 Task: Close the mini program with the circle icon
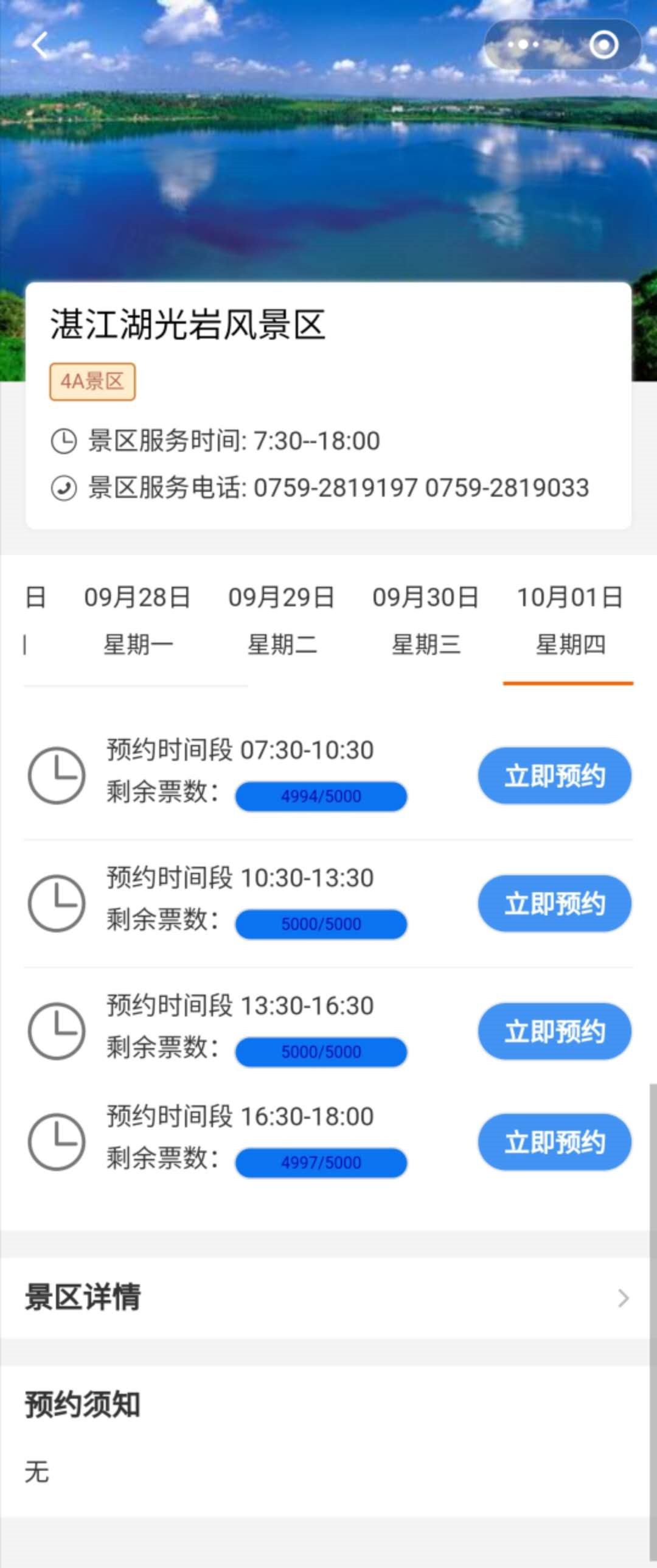[603, 44]
